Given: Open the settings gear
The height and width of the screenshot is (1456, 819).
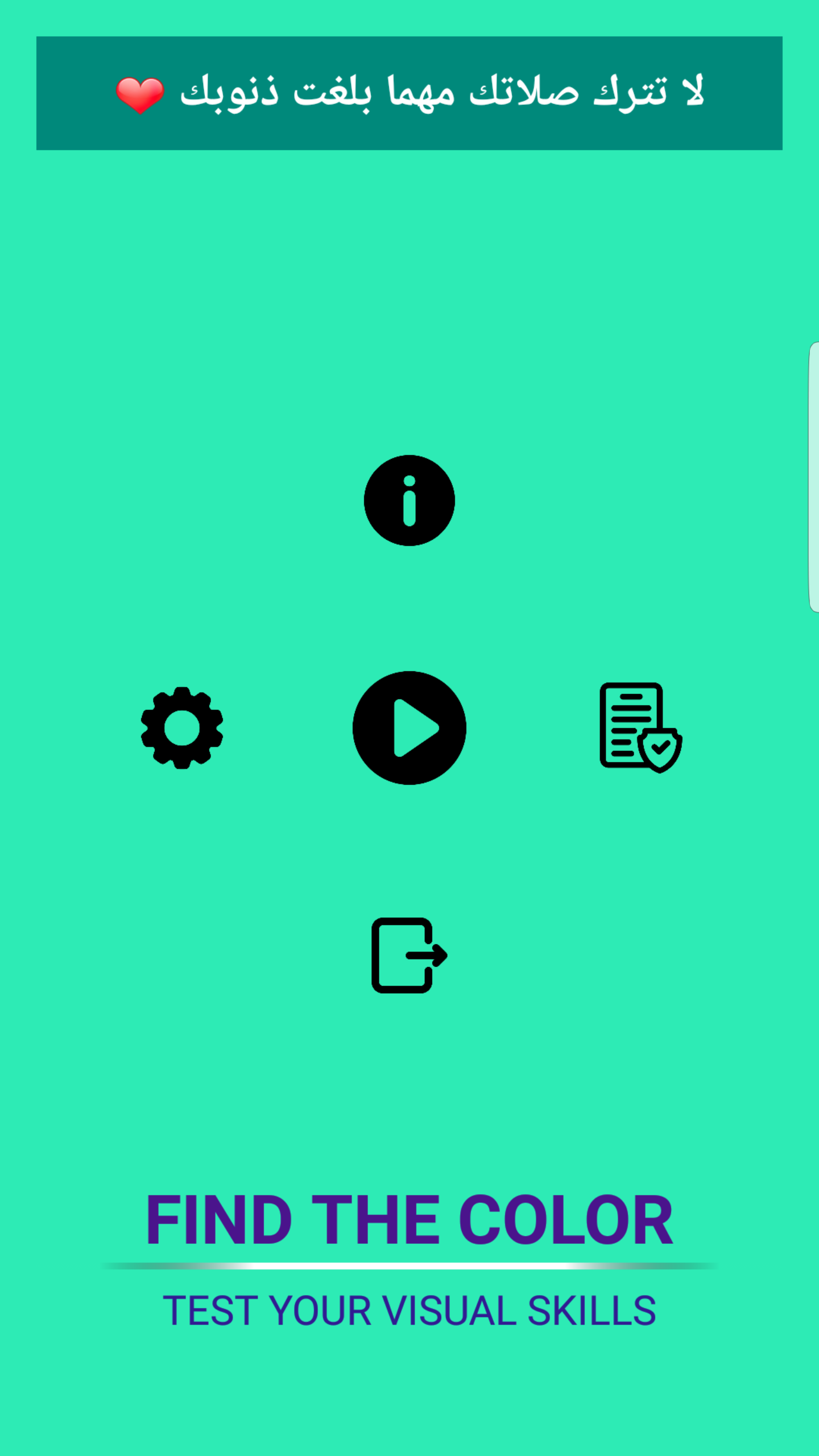Looking at the screenshot, I should pyautogui.click(x=181, y=727).
